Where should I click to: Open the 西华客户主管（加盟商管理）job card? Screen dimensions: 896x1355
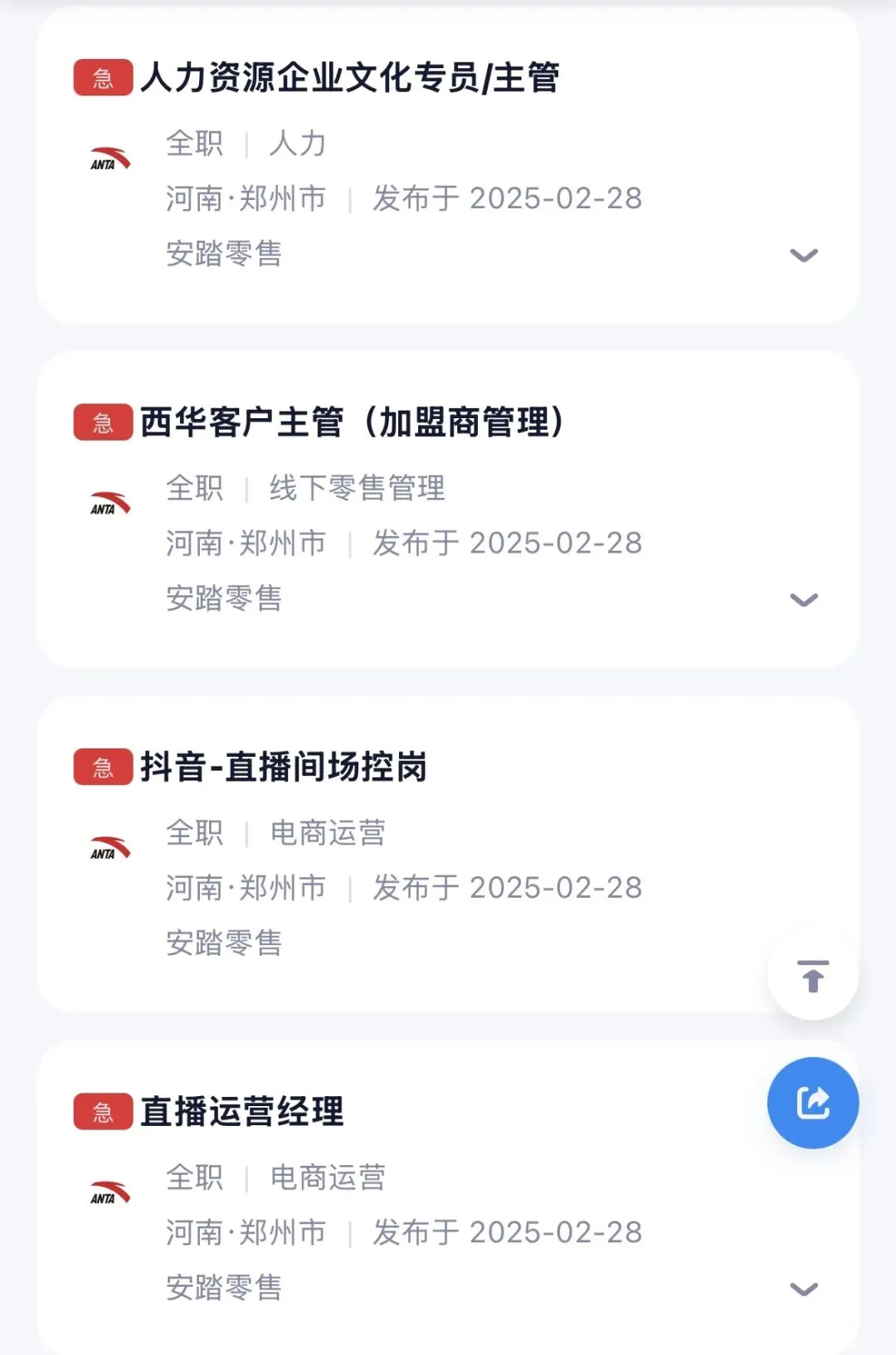pos(447,509)
